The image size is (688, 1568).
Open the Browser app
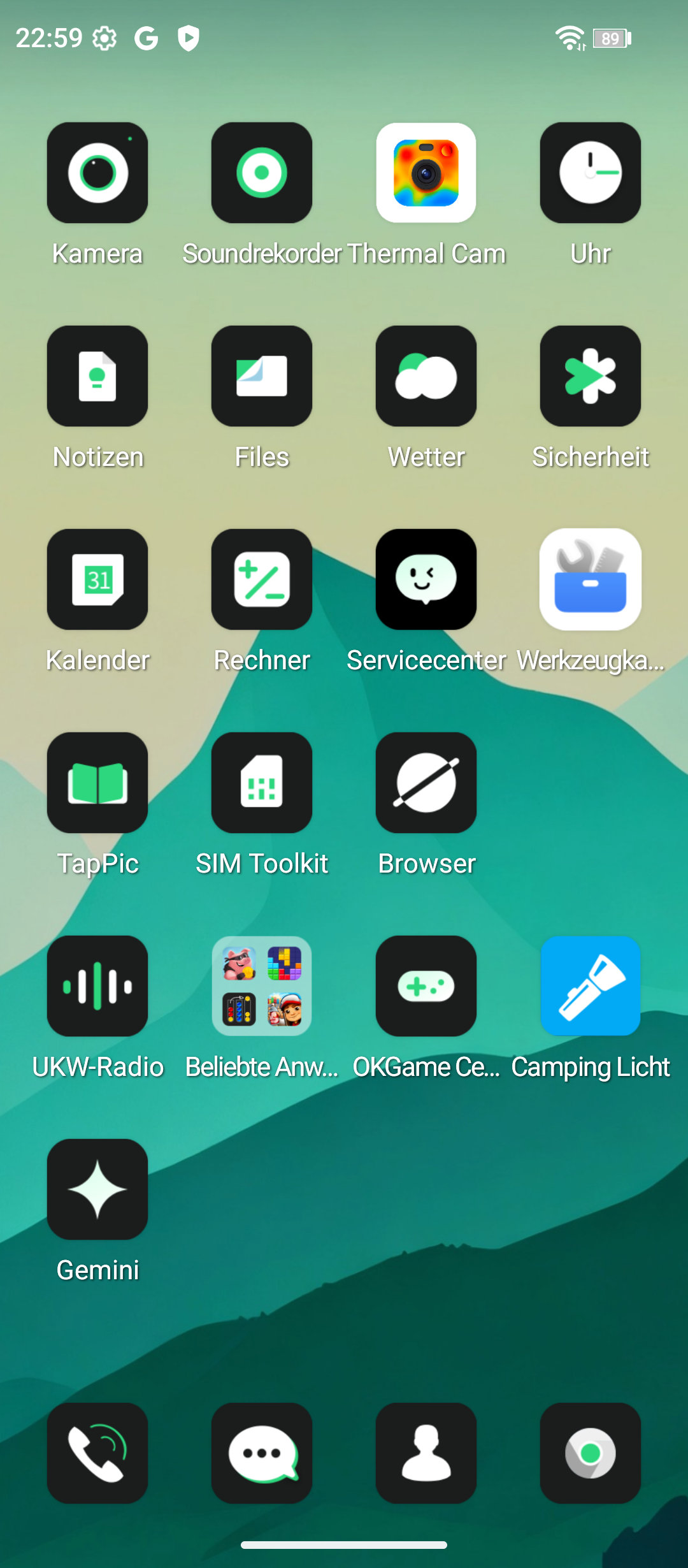click(426, 783)
